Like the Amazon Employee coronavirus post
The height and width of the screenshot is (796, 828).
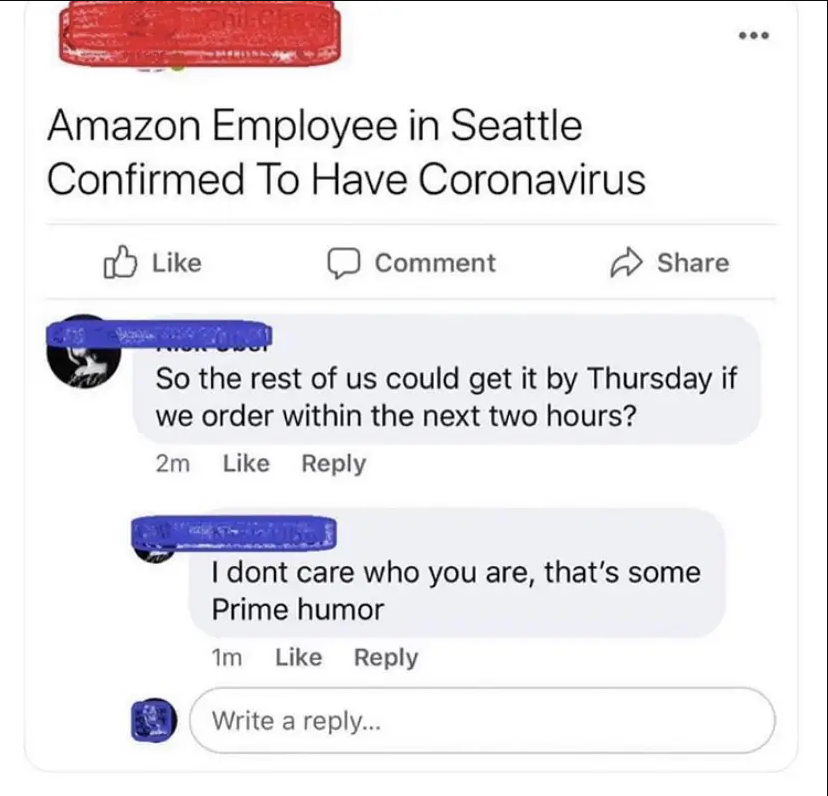click(153, 263)
